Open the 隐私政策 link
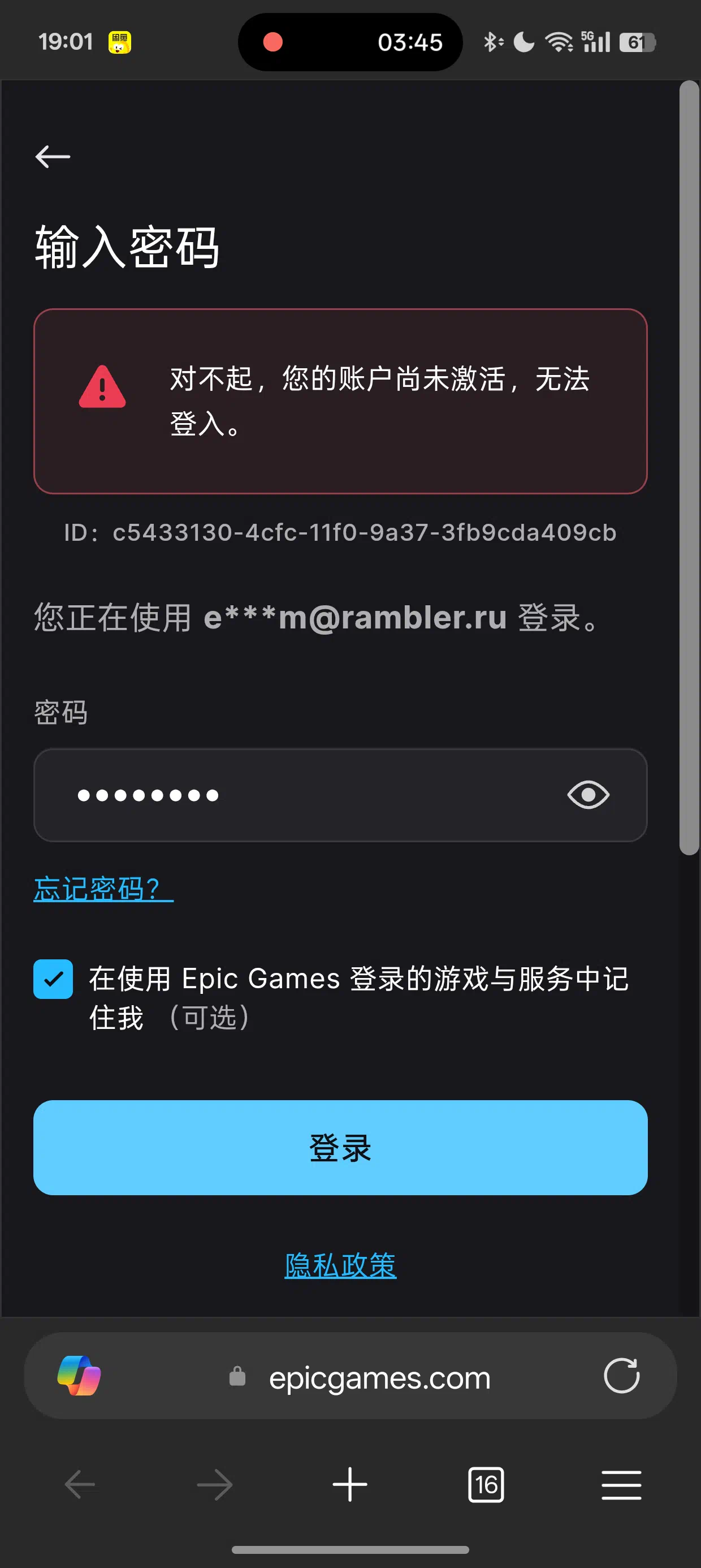 340,1265
